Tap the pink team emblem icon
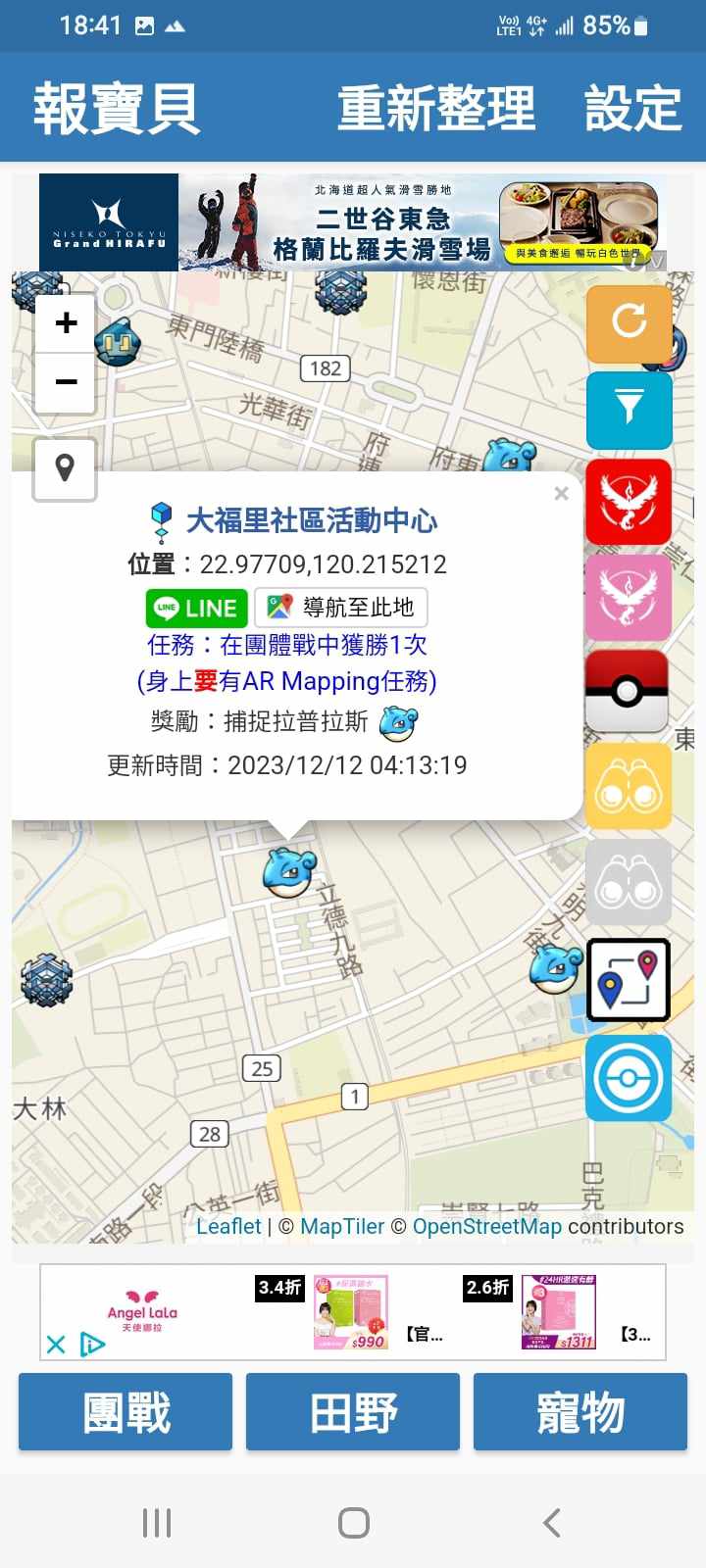 pos(629,596)
